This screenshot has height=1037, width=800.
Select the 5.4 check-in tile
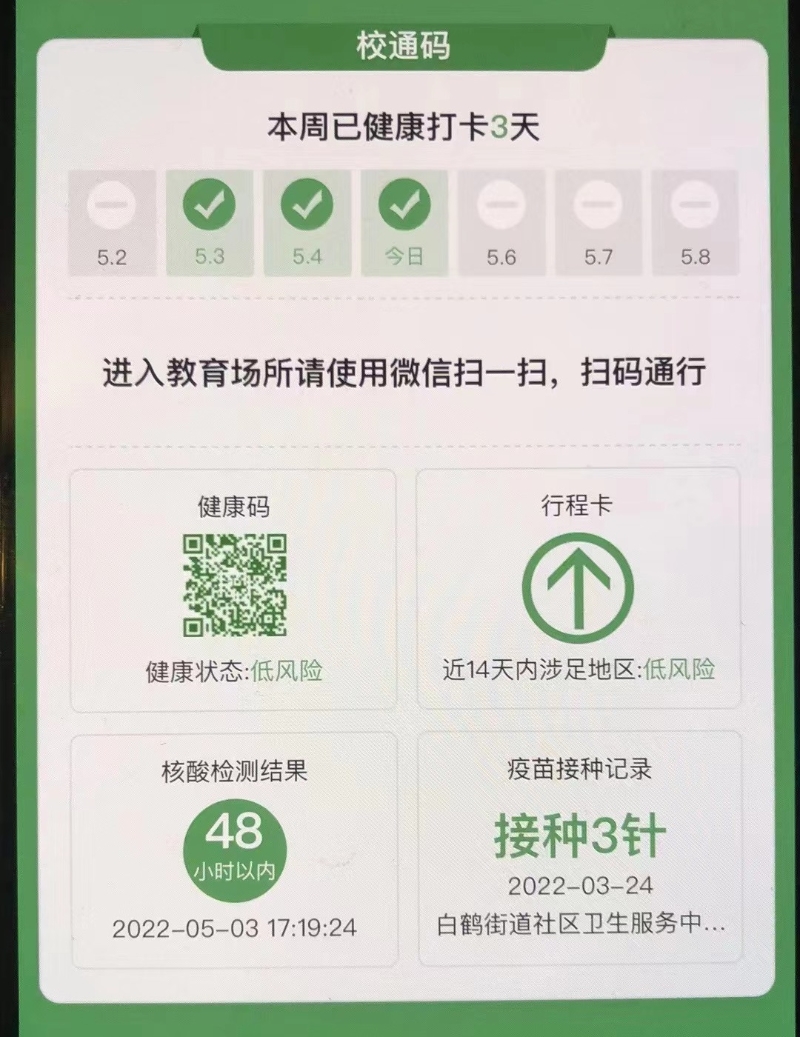click(307, 222)
